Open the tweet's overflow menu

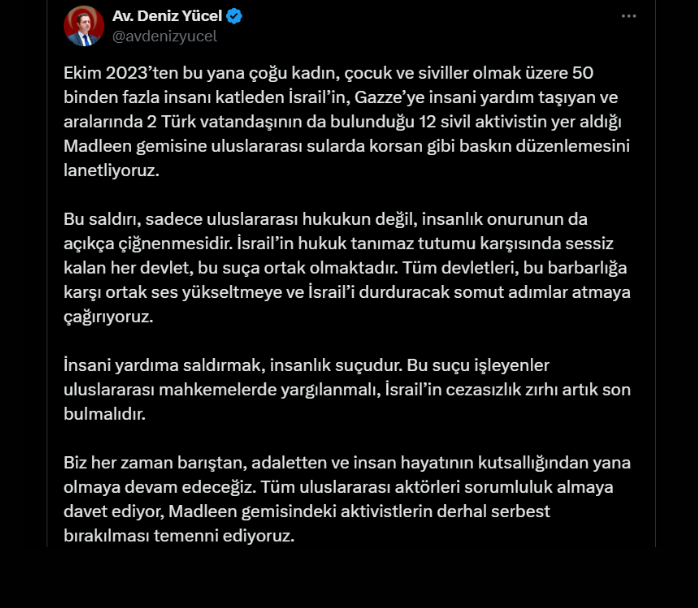coord(628,17)
